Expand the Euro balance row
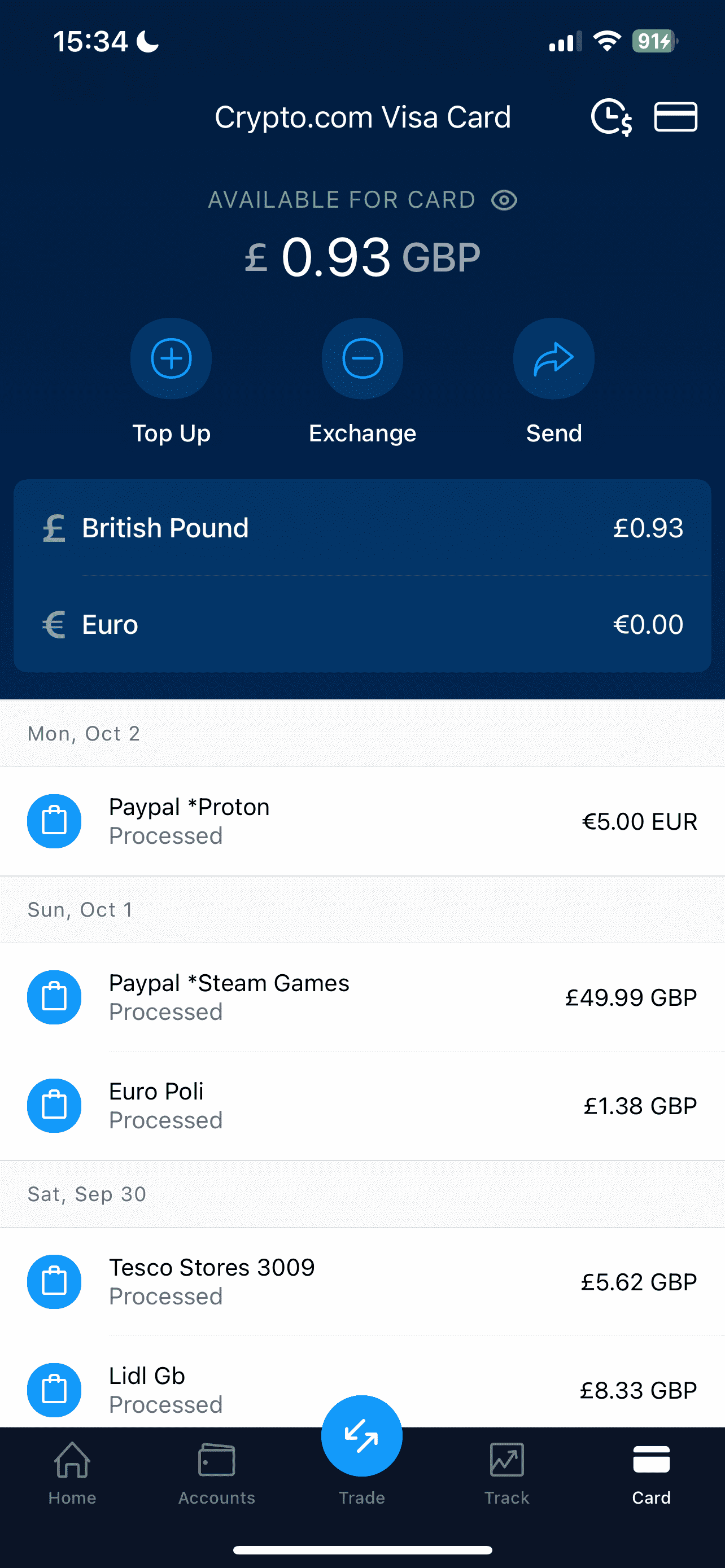725x1568 pixels. 361,623
